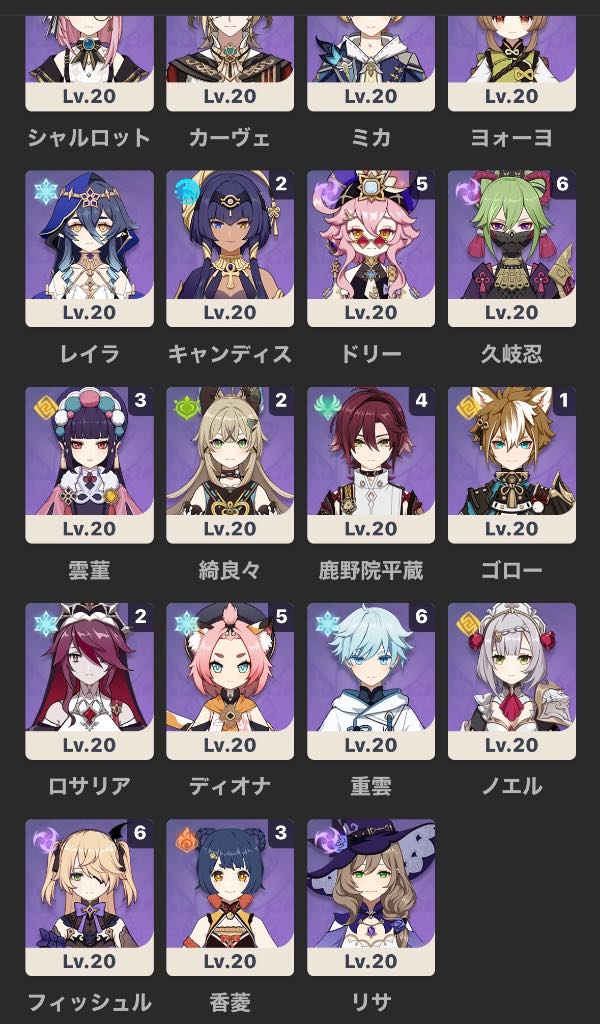
Task: Tap the ゴロー character tile
Action: (511, 464)
